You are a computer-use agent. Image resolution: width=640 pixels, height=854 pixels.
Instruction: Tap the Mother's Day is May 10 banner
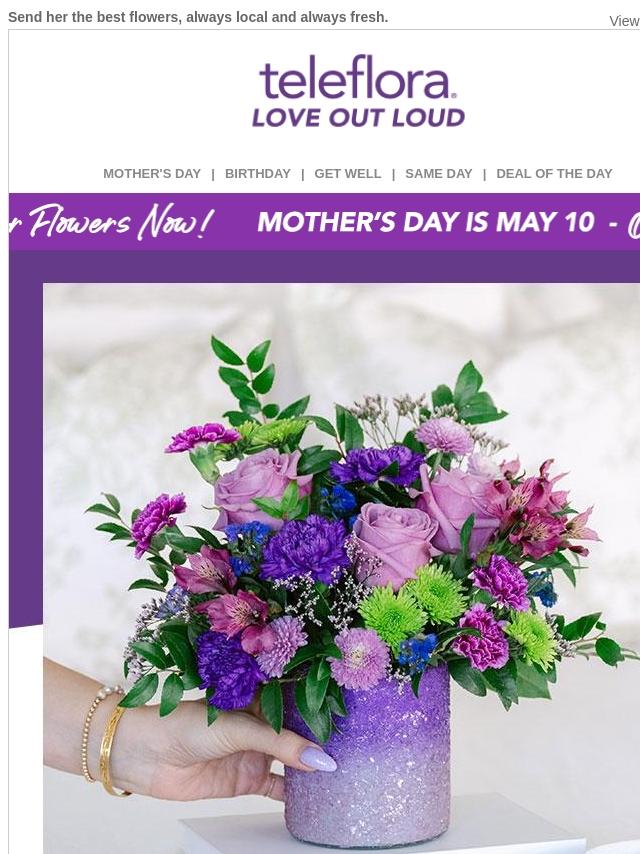(325, 222)
